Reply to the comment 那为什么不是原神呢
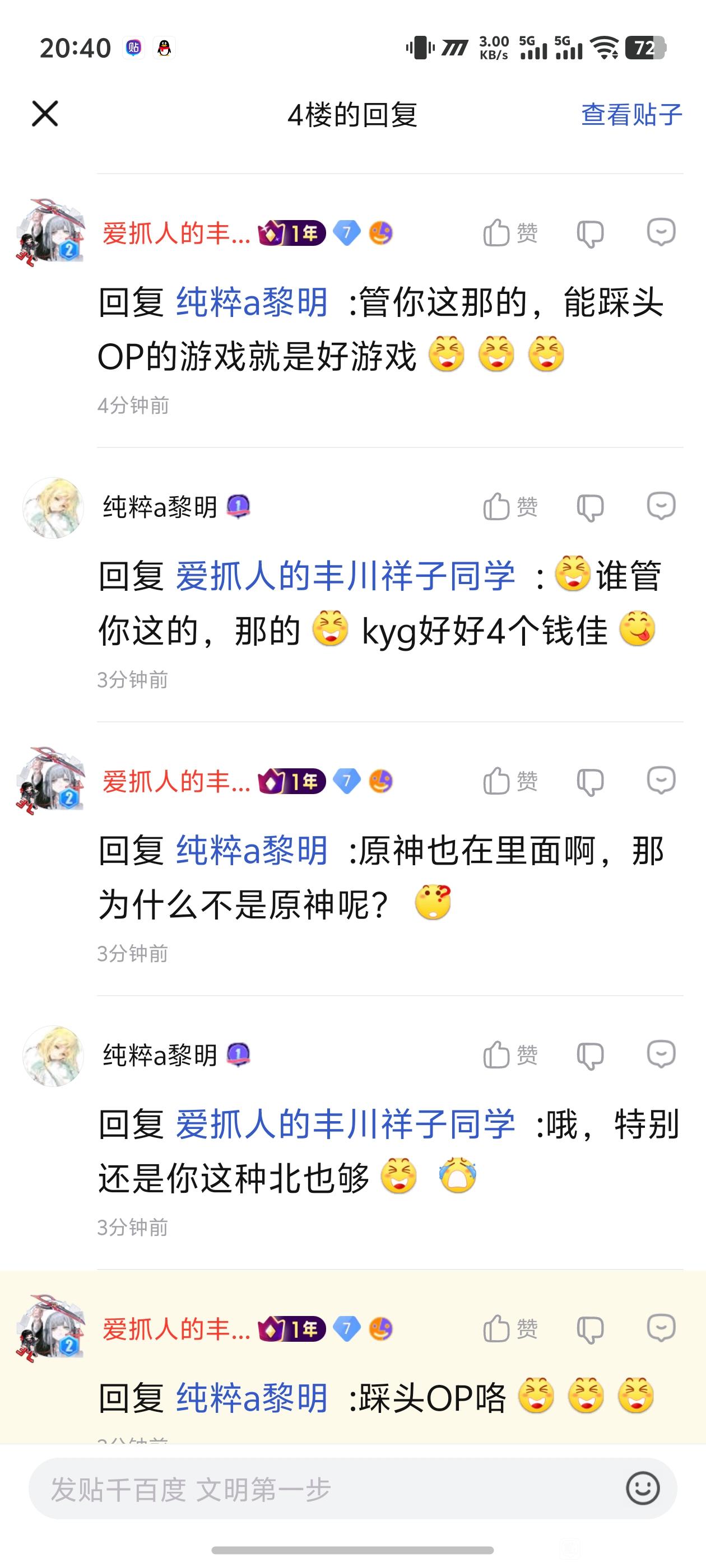This screenshot has width=706, height=1568. [x=660, y=780]
